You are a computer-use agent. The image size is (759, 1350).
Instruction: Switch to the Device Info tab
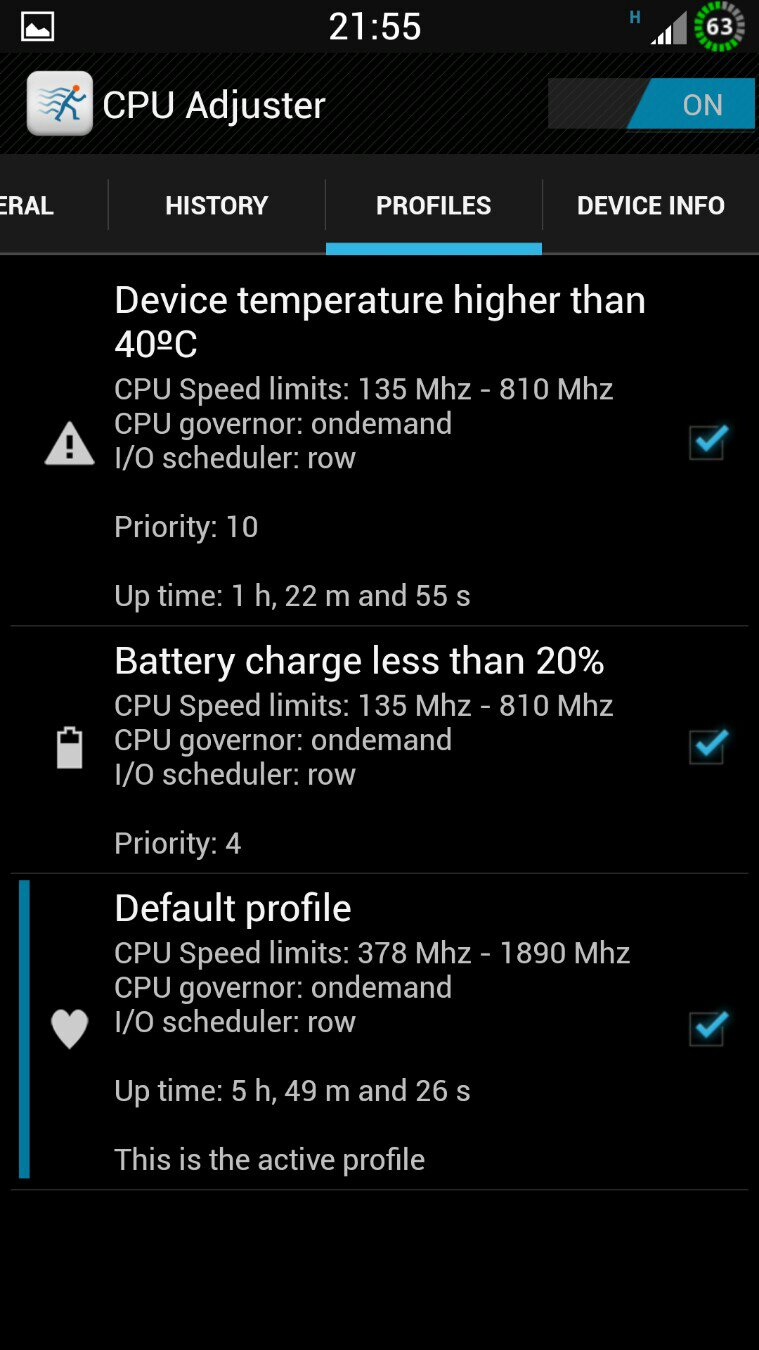coord(651,205)
